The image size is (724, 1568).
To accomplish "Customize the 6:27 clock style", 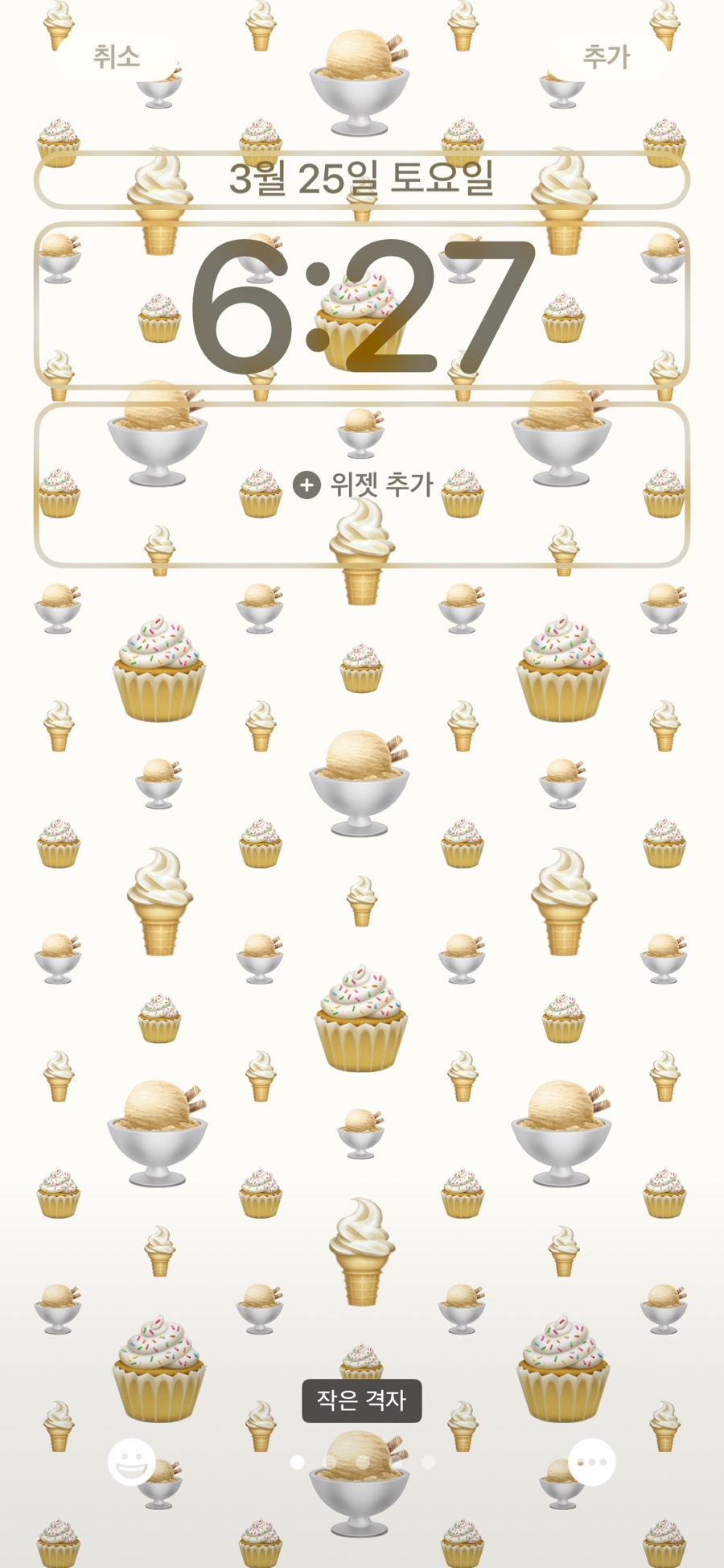I will [361, 307].
